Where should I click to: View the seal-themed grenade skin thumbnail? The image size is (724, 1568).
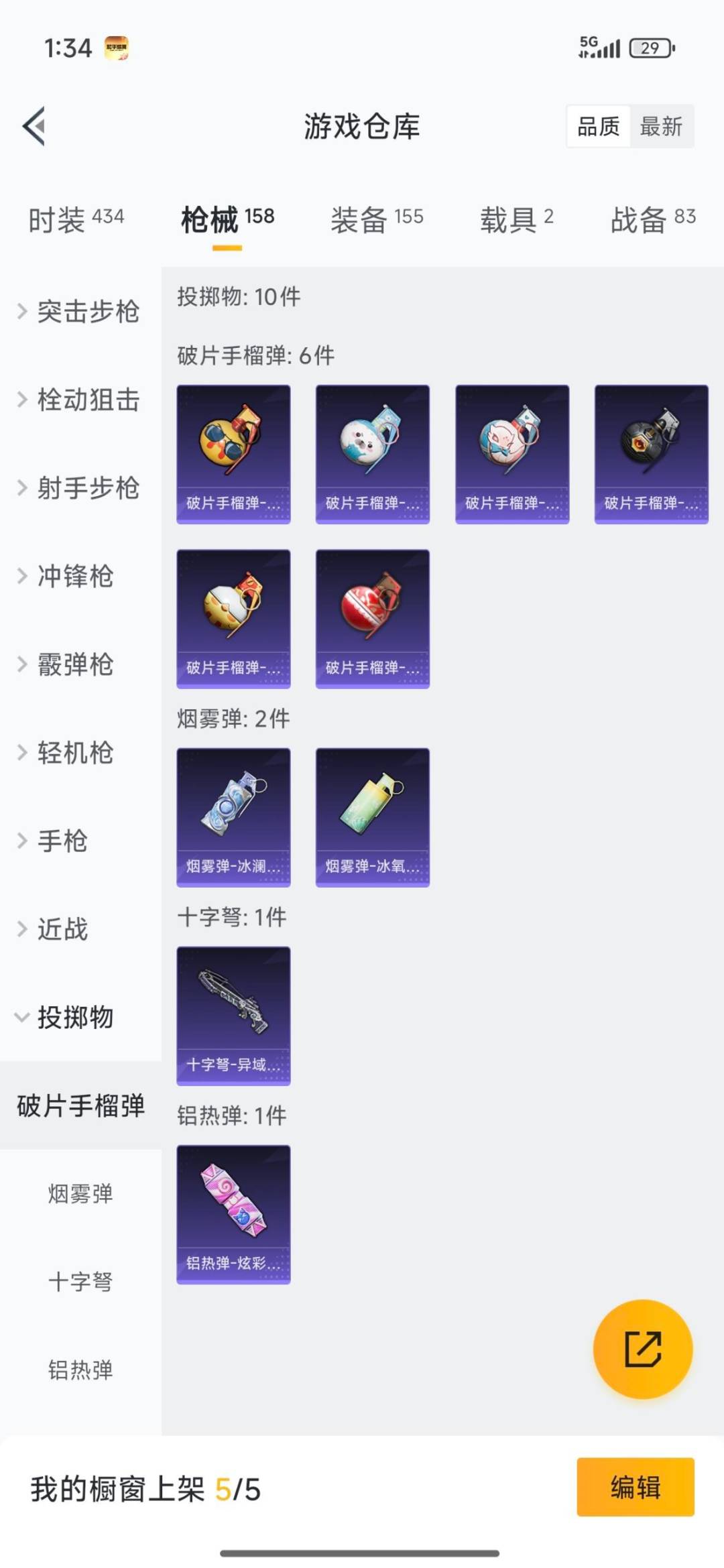point(372,453)
